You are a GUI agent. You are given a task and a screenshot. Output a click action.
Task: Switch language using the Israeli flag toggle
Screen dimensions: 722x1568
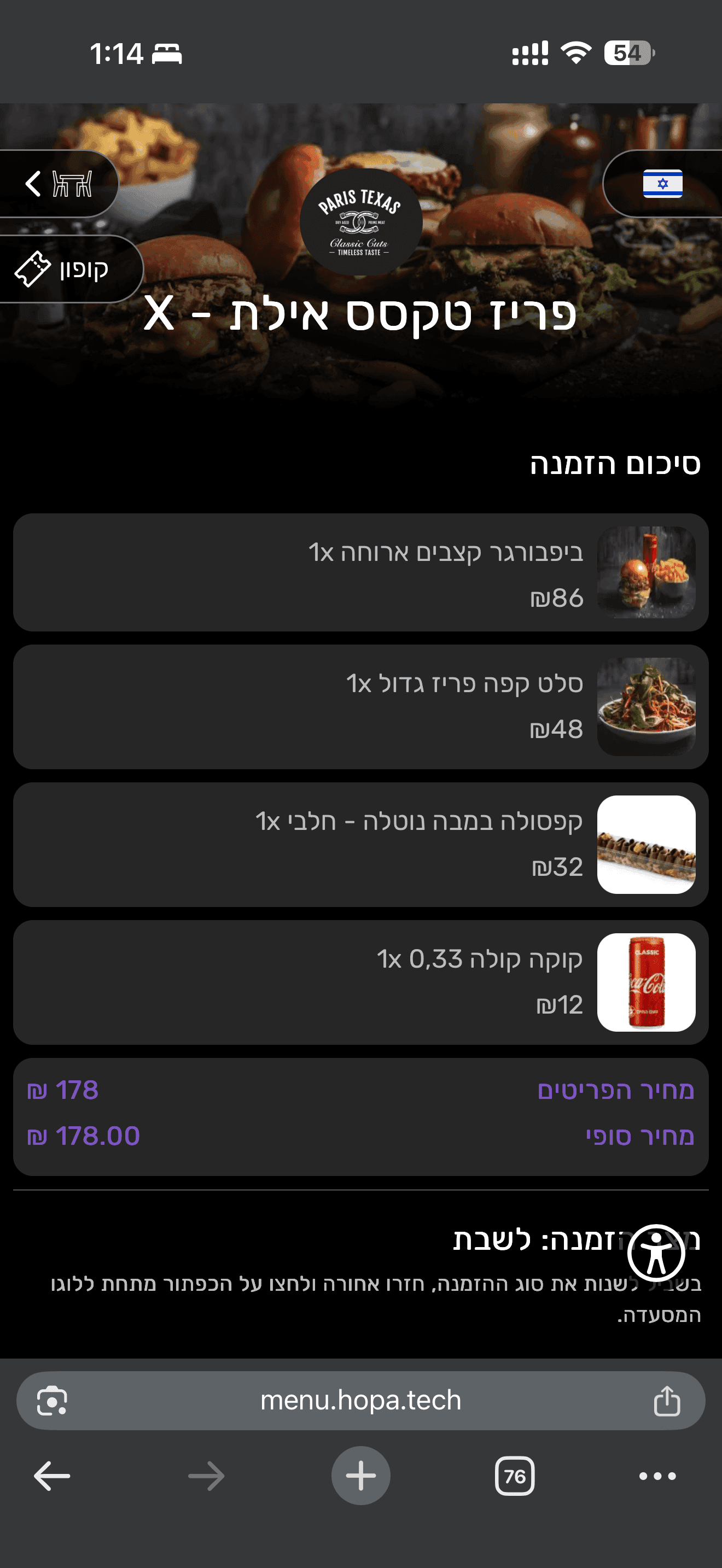tap(664, 184)
